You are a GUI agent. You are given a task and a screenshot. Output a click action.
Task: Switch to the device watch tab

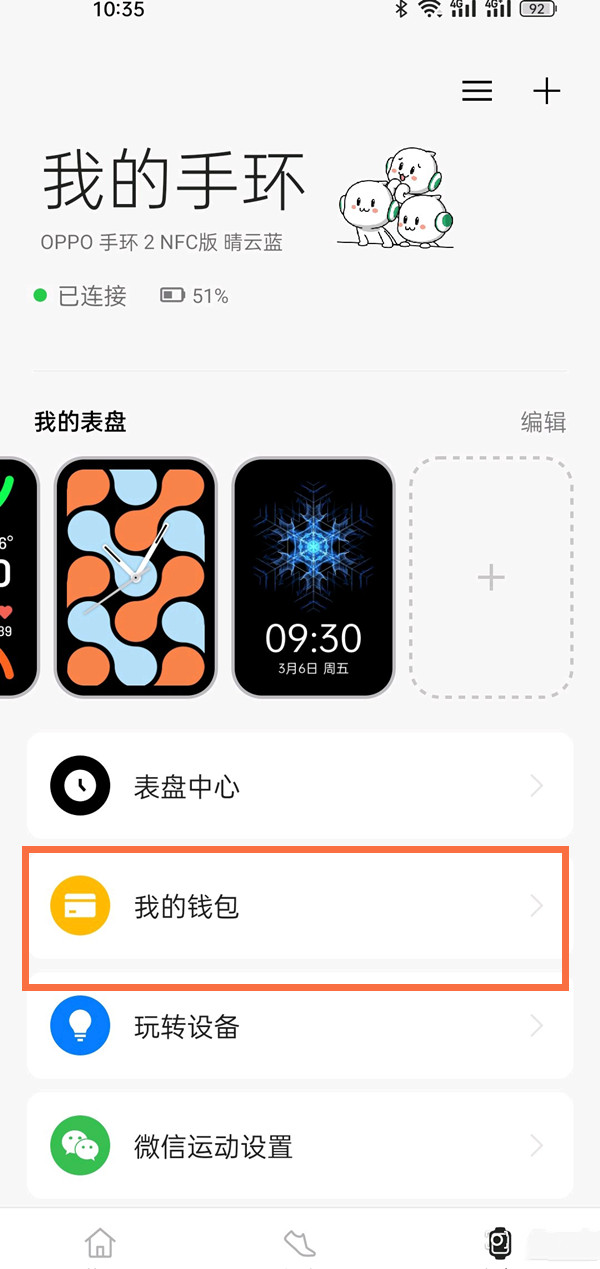(x=499, y=1243)
